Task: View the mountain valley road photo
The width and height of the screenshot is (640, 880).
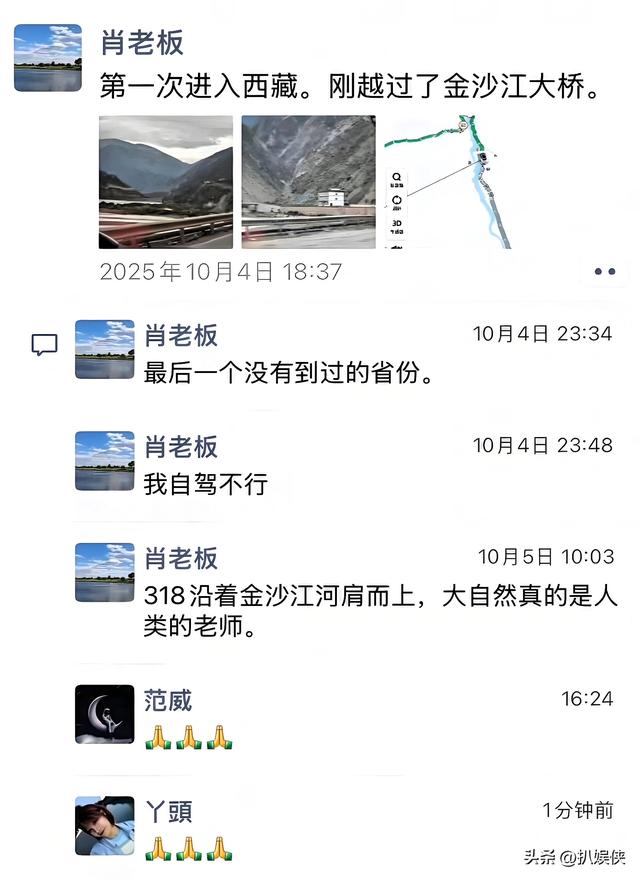Action: point(165,182)
